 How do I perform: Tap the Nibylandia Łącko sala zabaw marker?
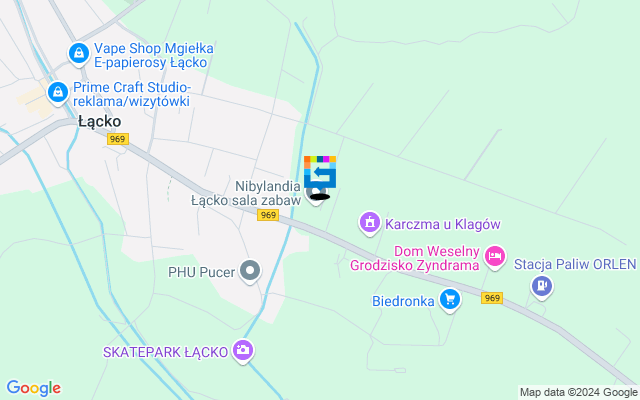click(320, 176)
